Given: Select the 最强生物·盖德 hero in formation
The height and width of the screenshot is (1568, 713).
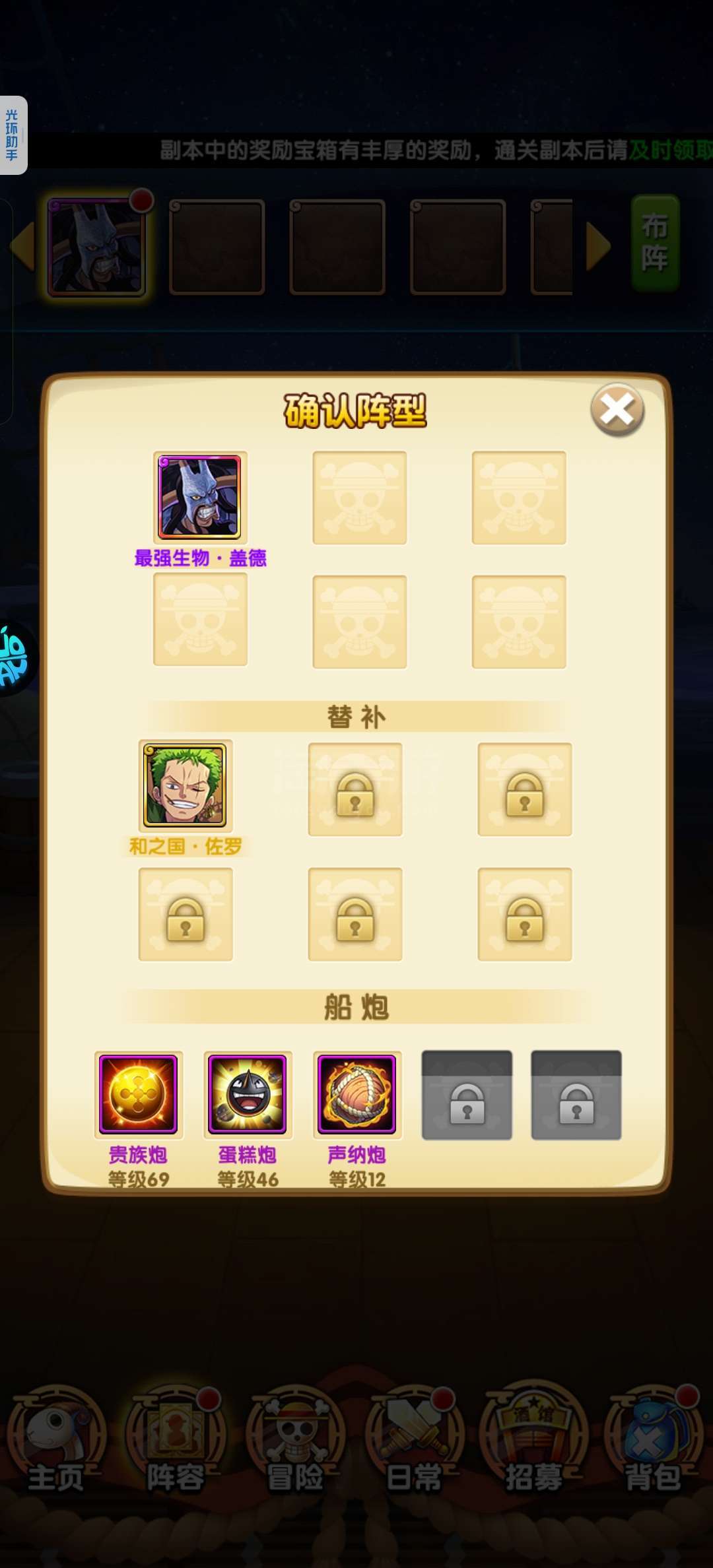Looking at the screenshot, I should (x=200, y=497).
